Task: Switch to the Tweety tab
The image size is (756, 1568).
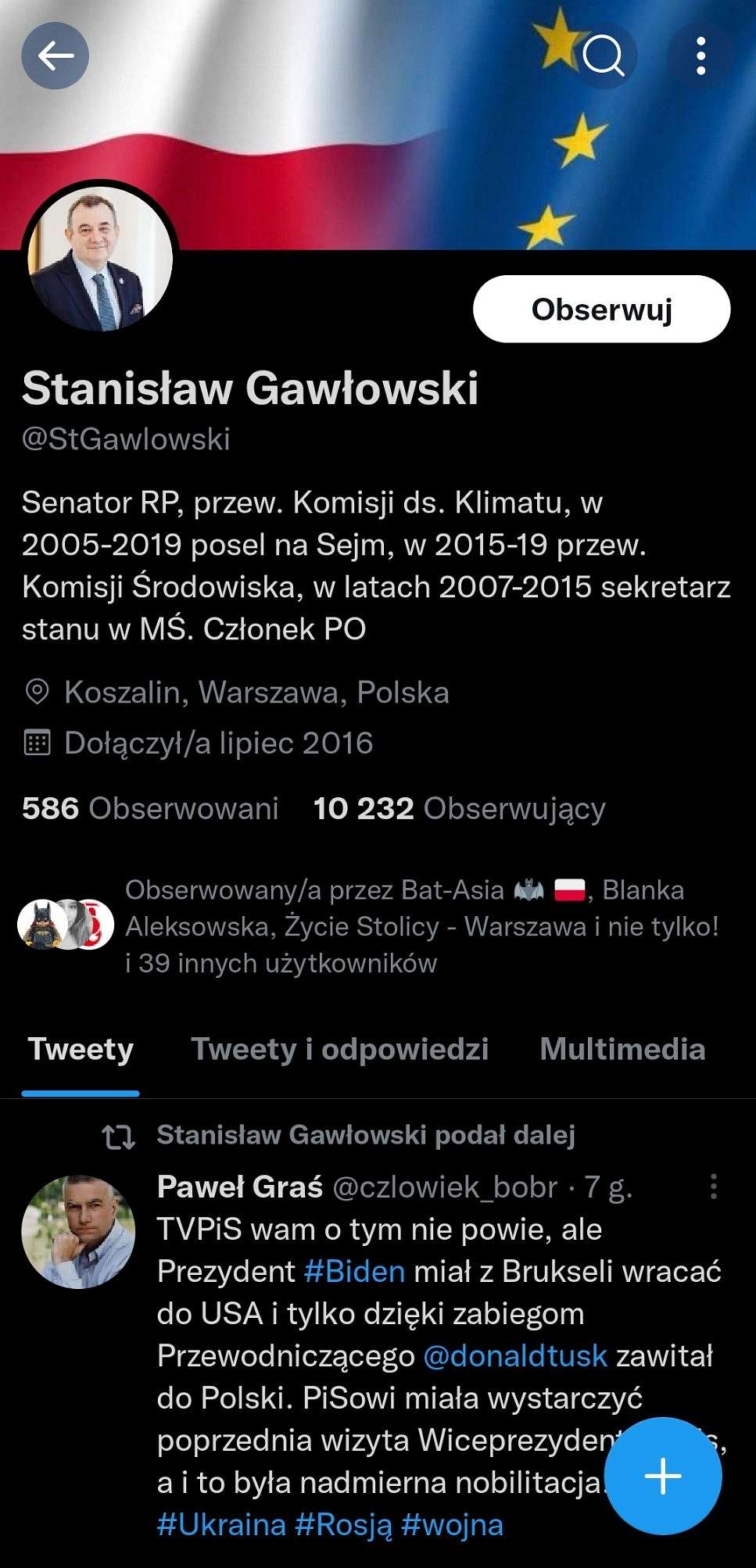Action: point(81,1049)
